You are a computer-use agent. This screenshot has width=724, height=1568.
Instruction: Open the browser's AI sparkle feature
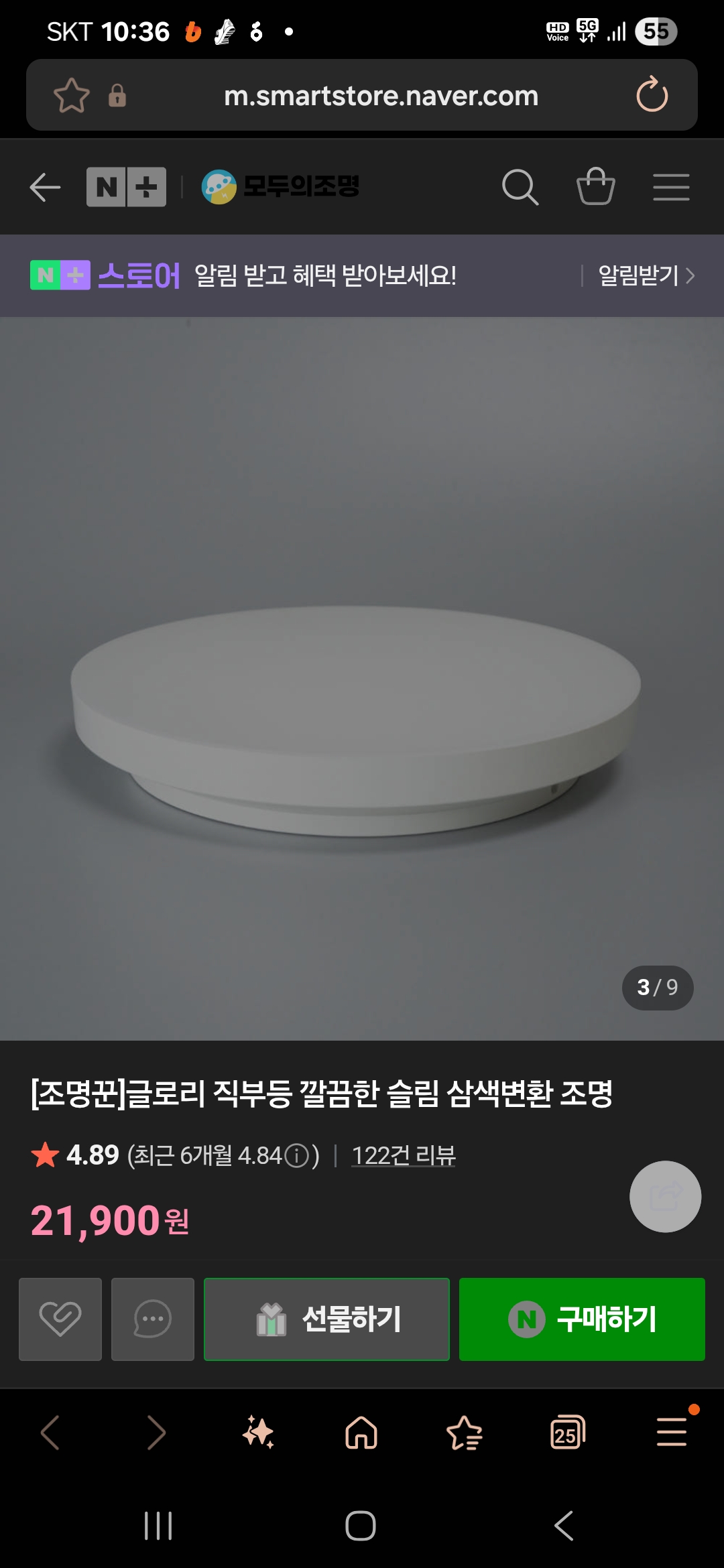coord(258,1433)
